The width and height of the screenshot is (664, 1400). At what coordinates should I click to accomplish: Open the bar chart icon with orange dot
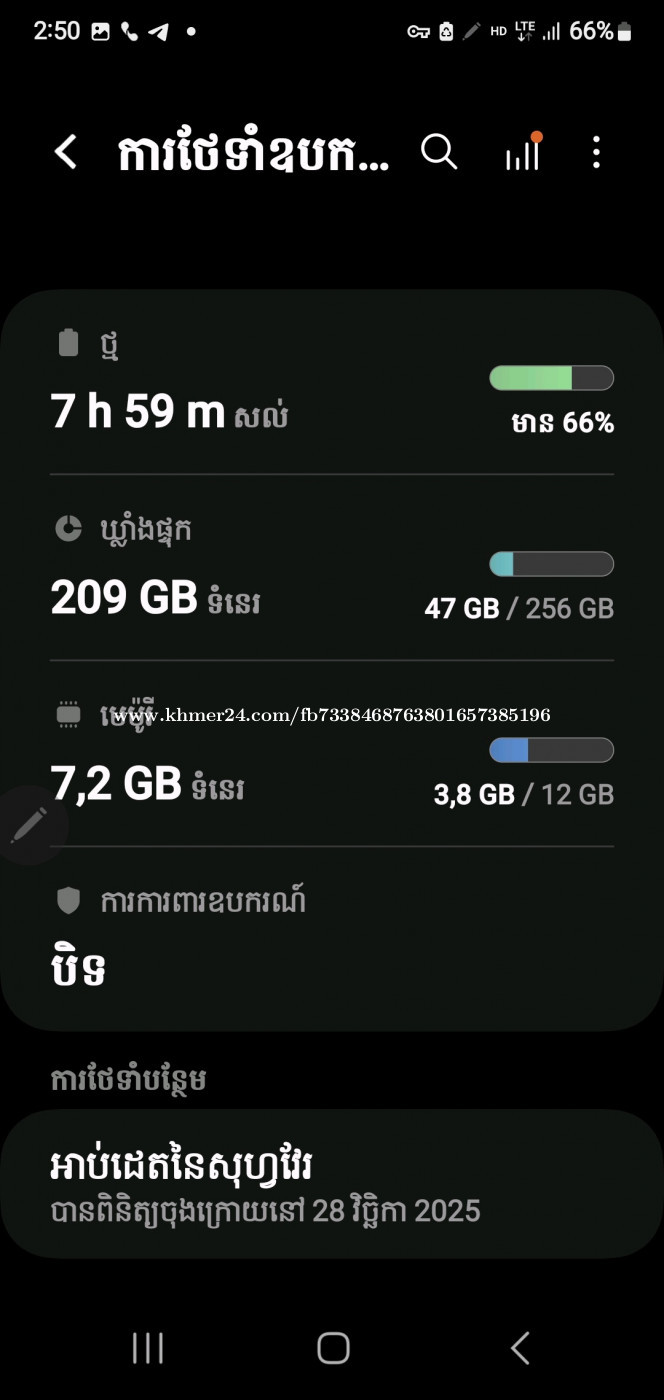click(x=523, y=152)
